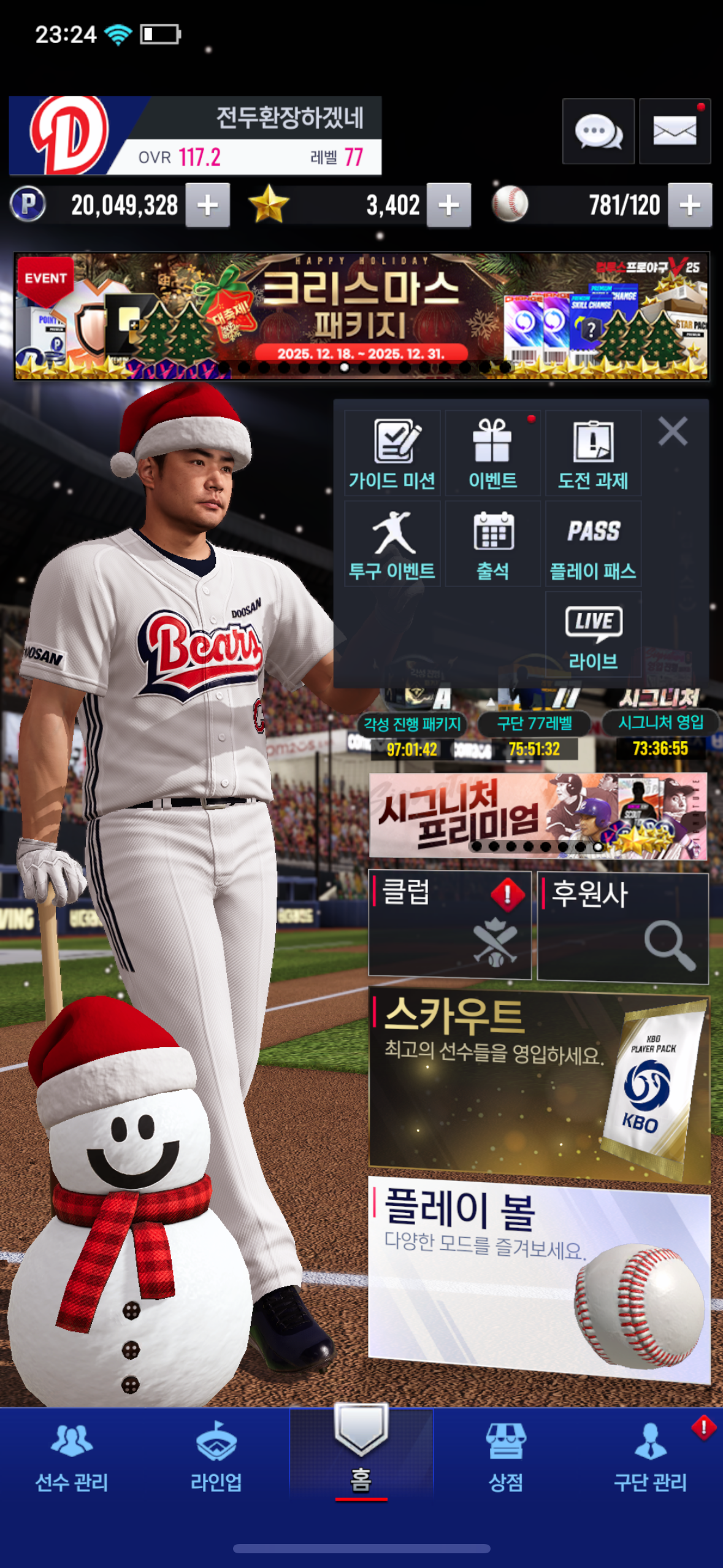Open the 크리스마스 패키지 event banner

(361, 316)
